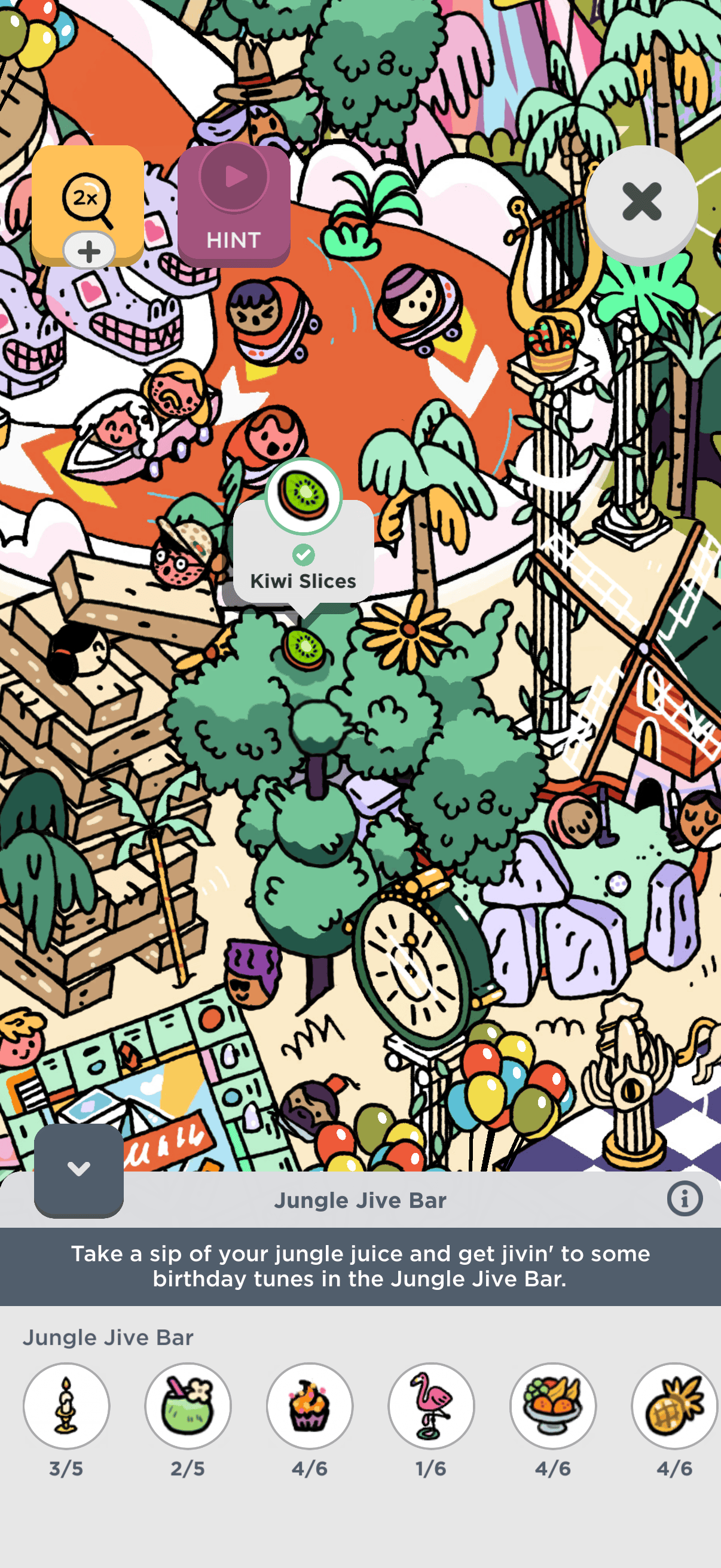Select the pineapple item
721x1568 pixels.
[674, 1405]
